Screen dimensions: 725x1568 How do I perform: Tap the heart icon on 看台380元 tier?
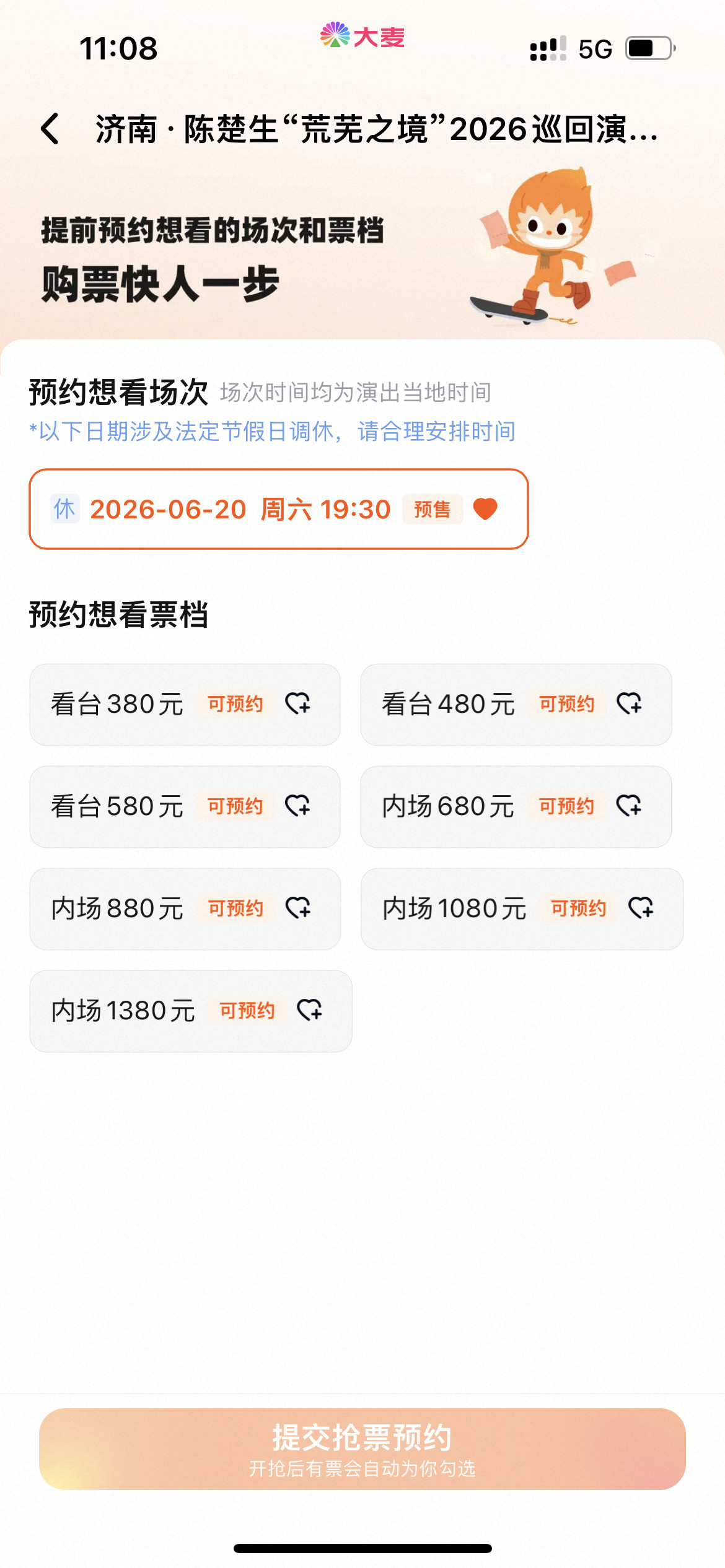[301, 705]
